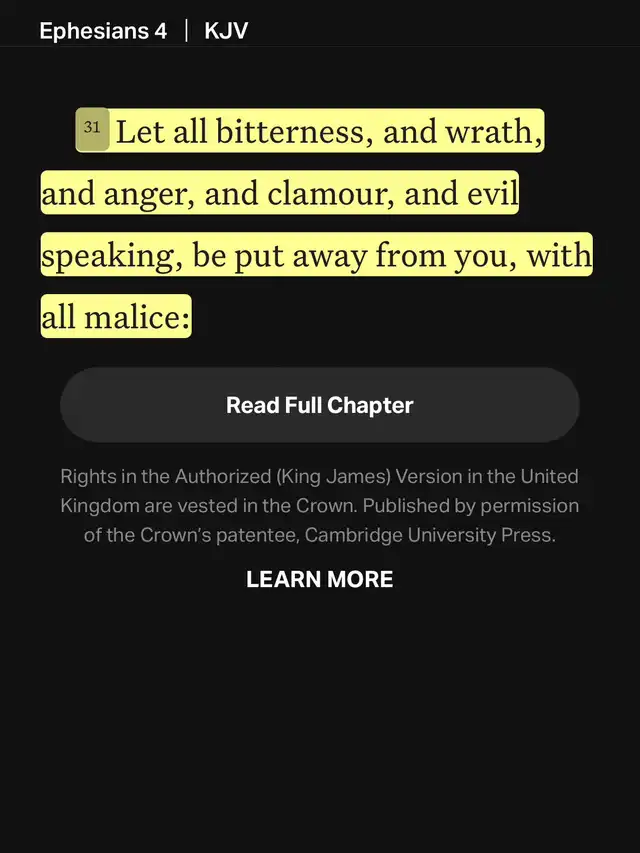Image resolution: width=640 pixels, height=853 pixels.
Task: Tap the Read Full Chapter button
Action: pyautogui.click(x=319, y=405)
